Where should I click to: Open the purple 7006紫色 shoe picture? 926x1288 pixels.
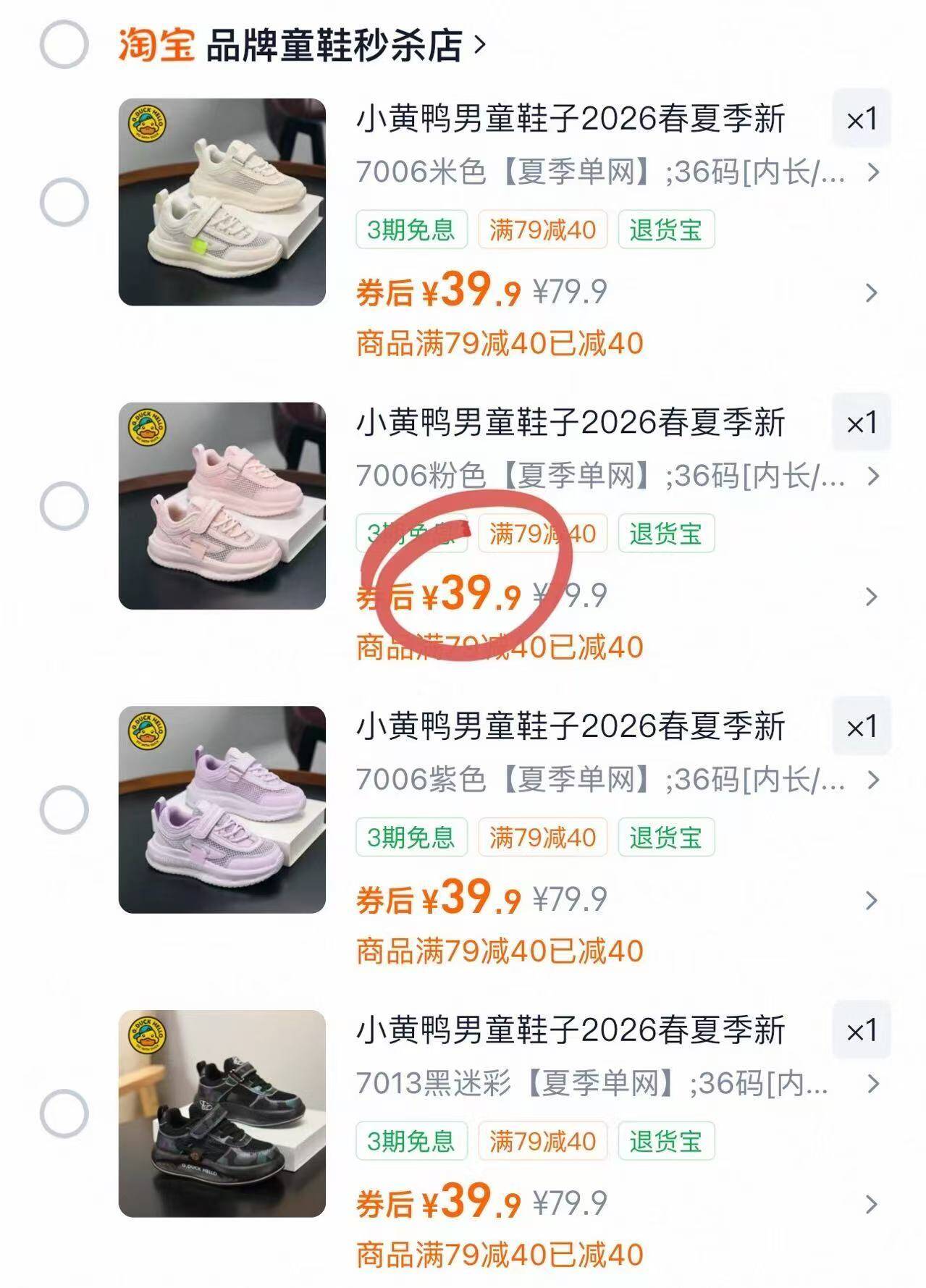tap(222, 809)
